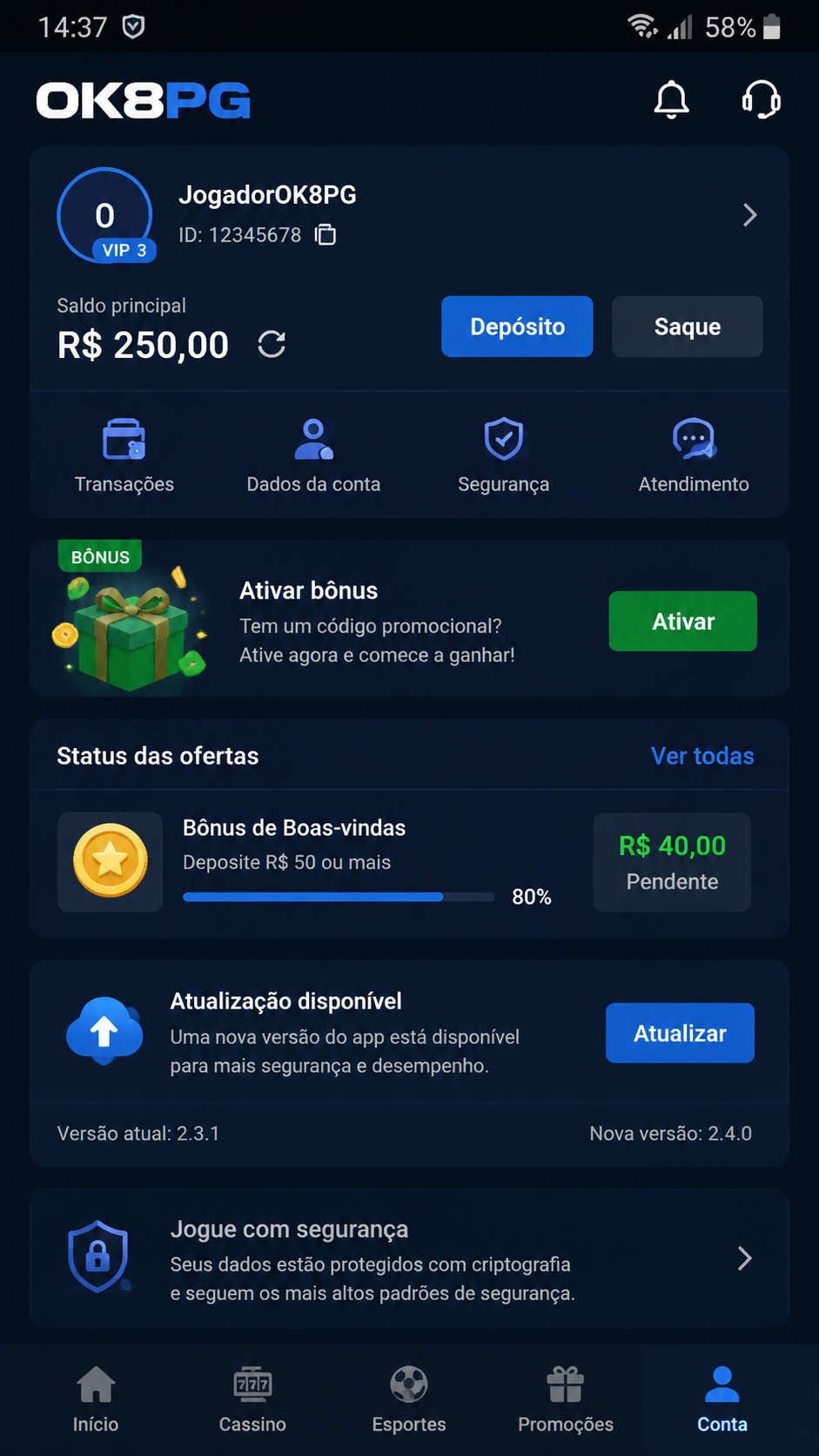Open the Bônus de Boas-vindas offer
Screen dimensions: 819x1456
coord(409,863)
